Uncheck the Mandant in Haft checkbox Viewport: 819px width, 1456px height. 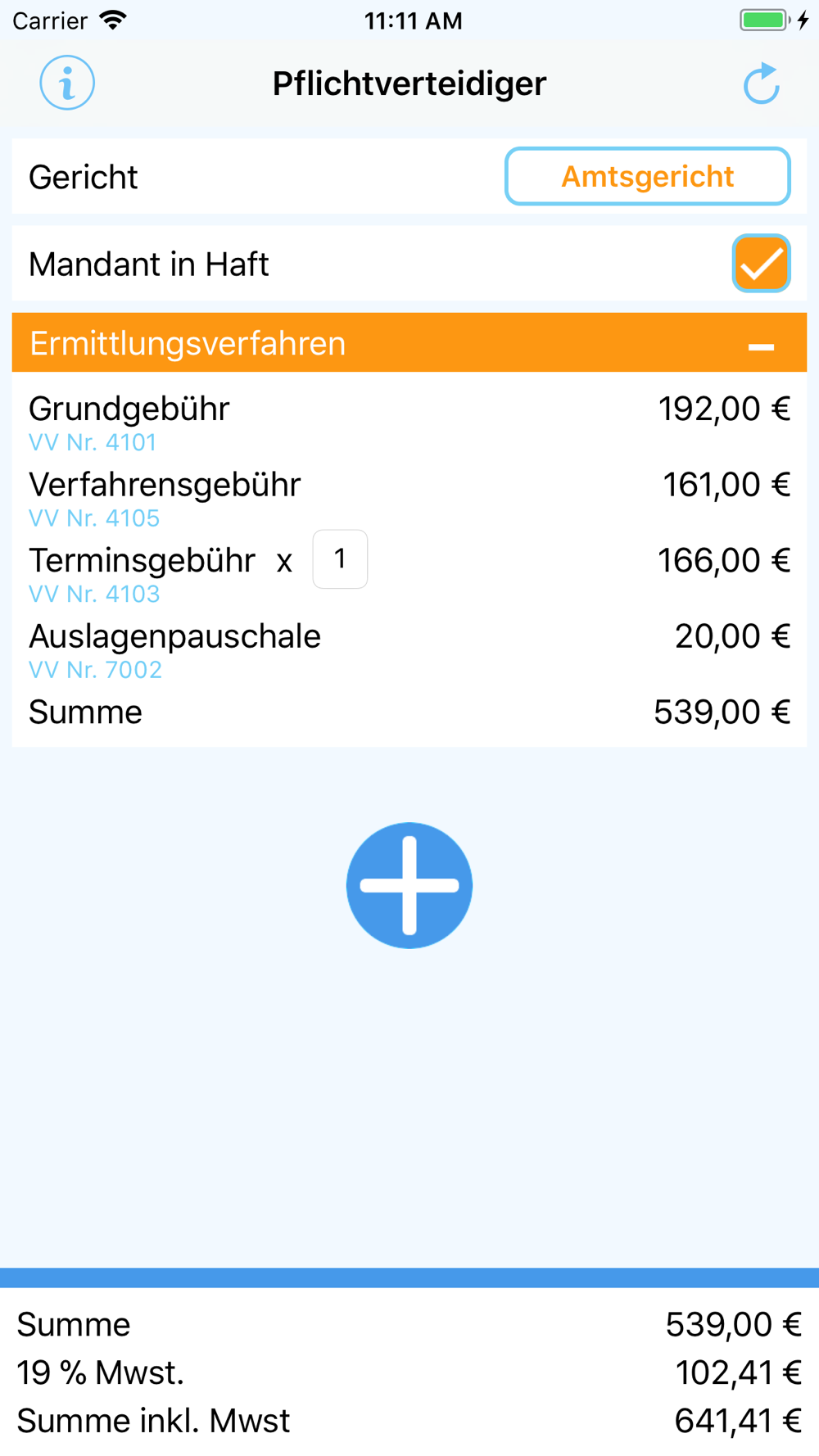pyautogui.click(x=761, y=264)
